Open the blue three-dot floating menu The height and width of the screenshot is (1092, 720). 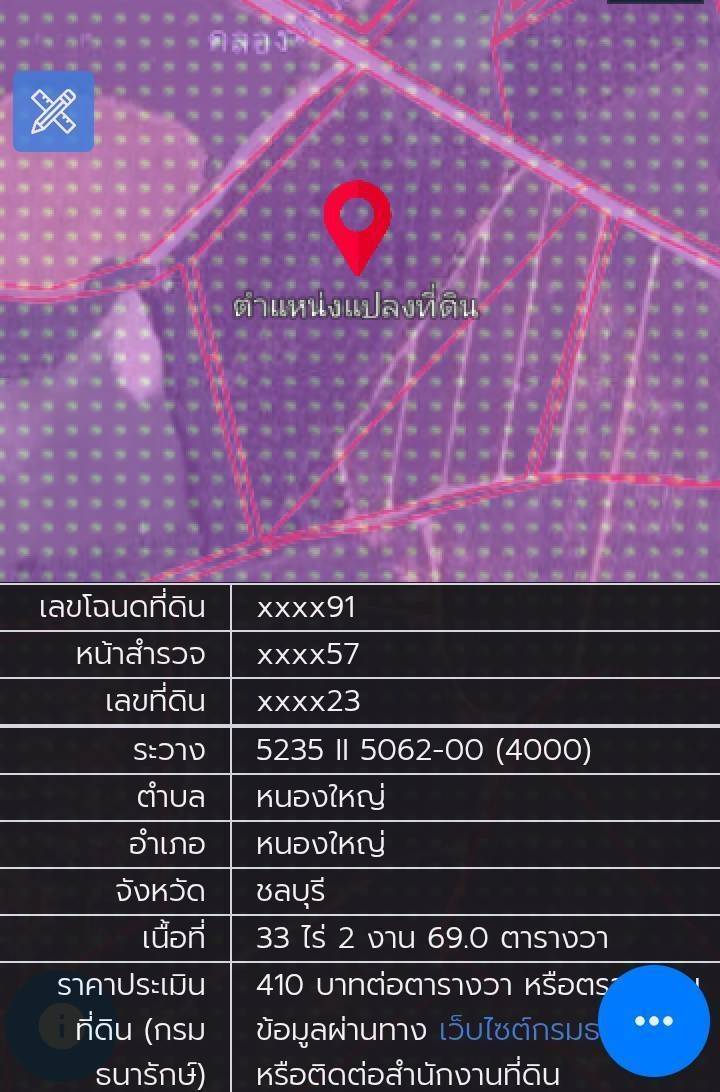click(653, 1021)
